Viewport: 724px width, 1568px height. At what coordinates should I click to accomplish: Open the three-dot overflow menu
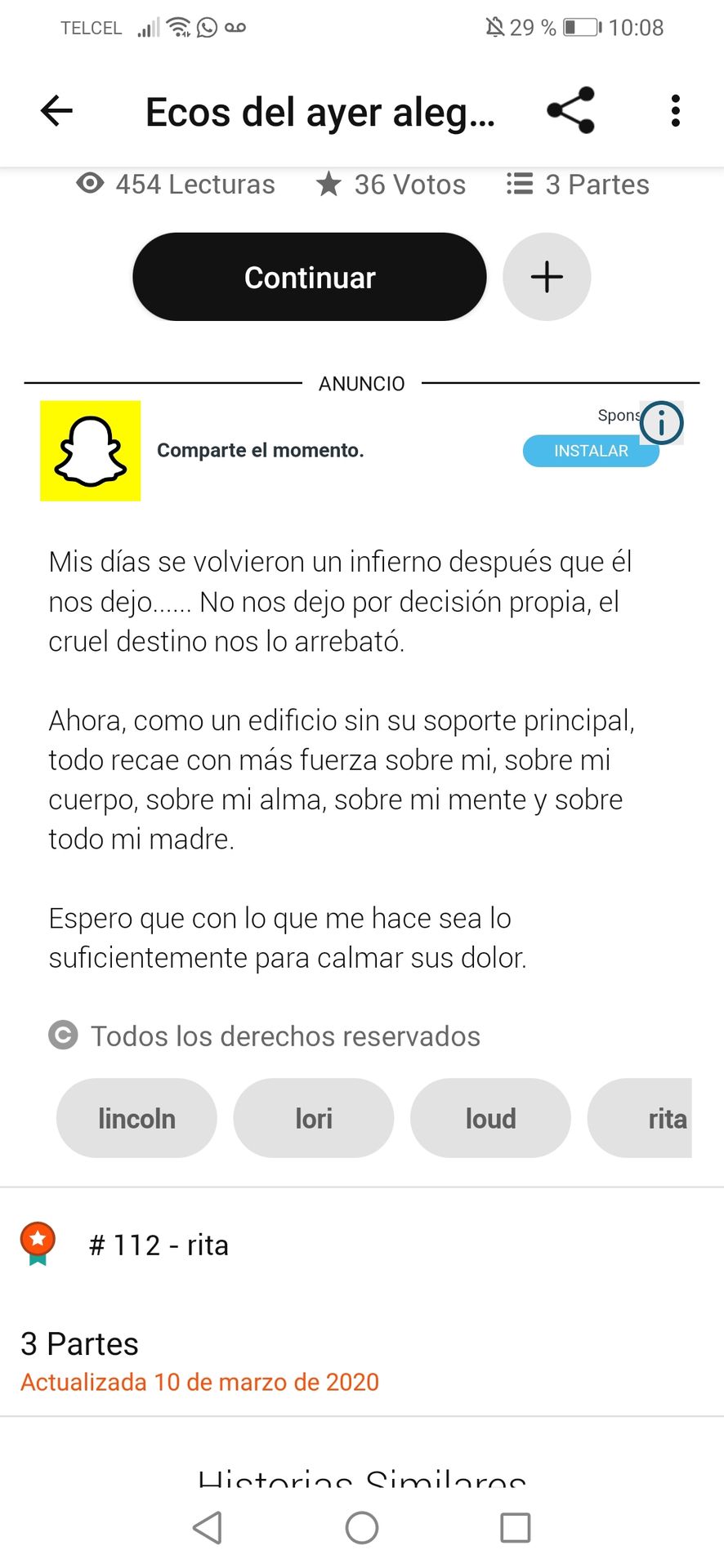pyautogui.click(x=675, y=111)
